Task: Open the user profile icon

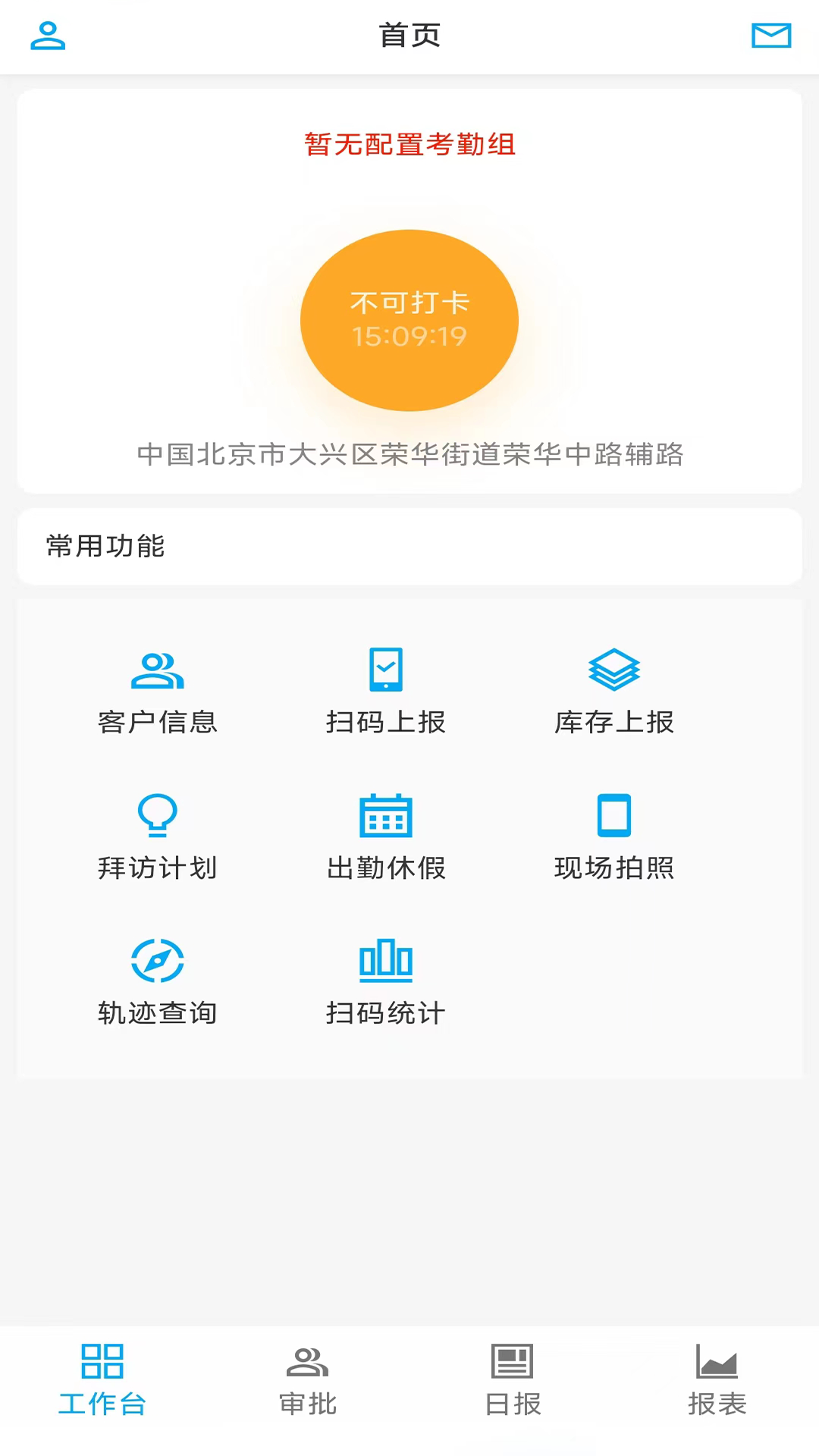Action: tap(48, 36)
